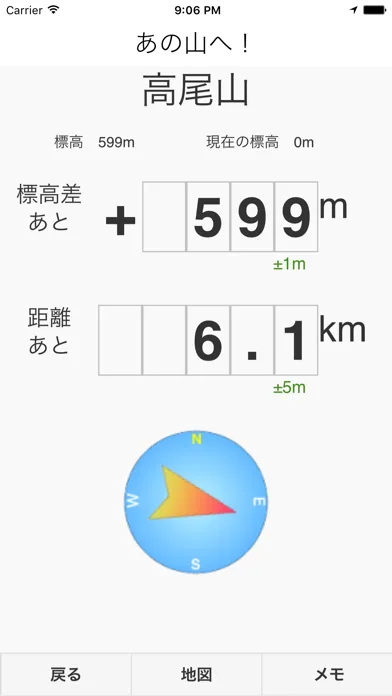Open the 地図 map view
The image size is (392, 696).
(x=196, y=675)
